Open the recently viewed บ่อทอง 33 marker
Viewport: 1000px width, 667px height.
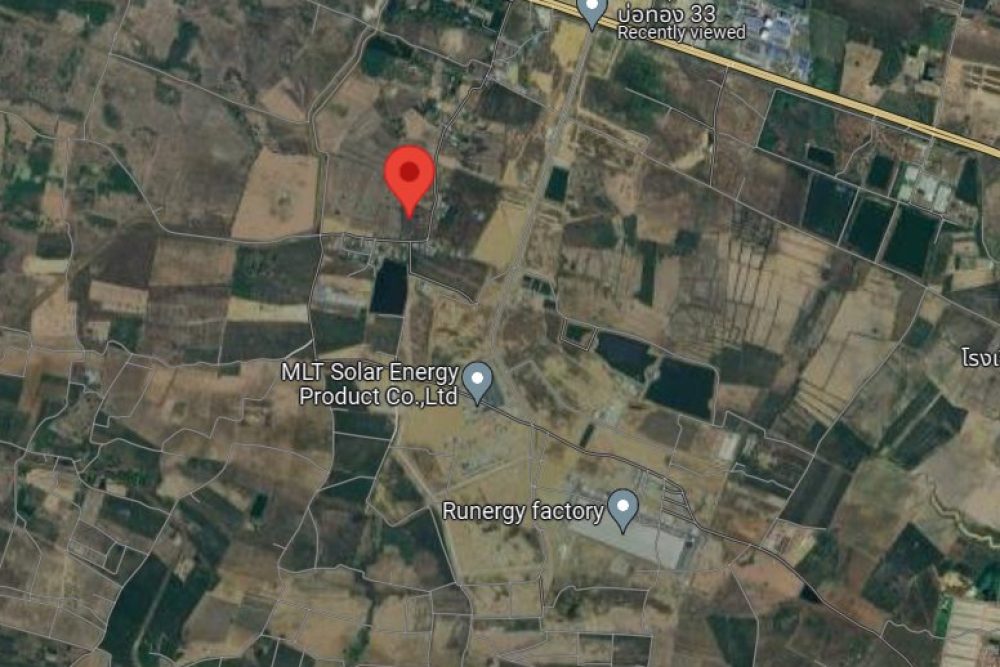593,12
